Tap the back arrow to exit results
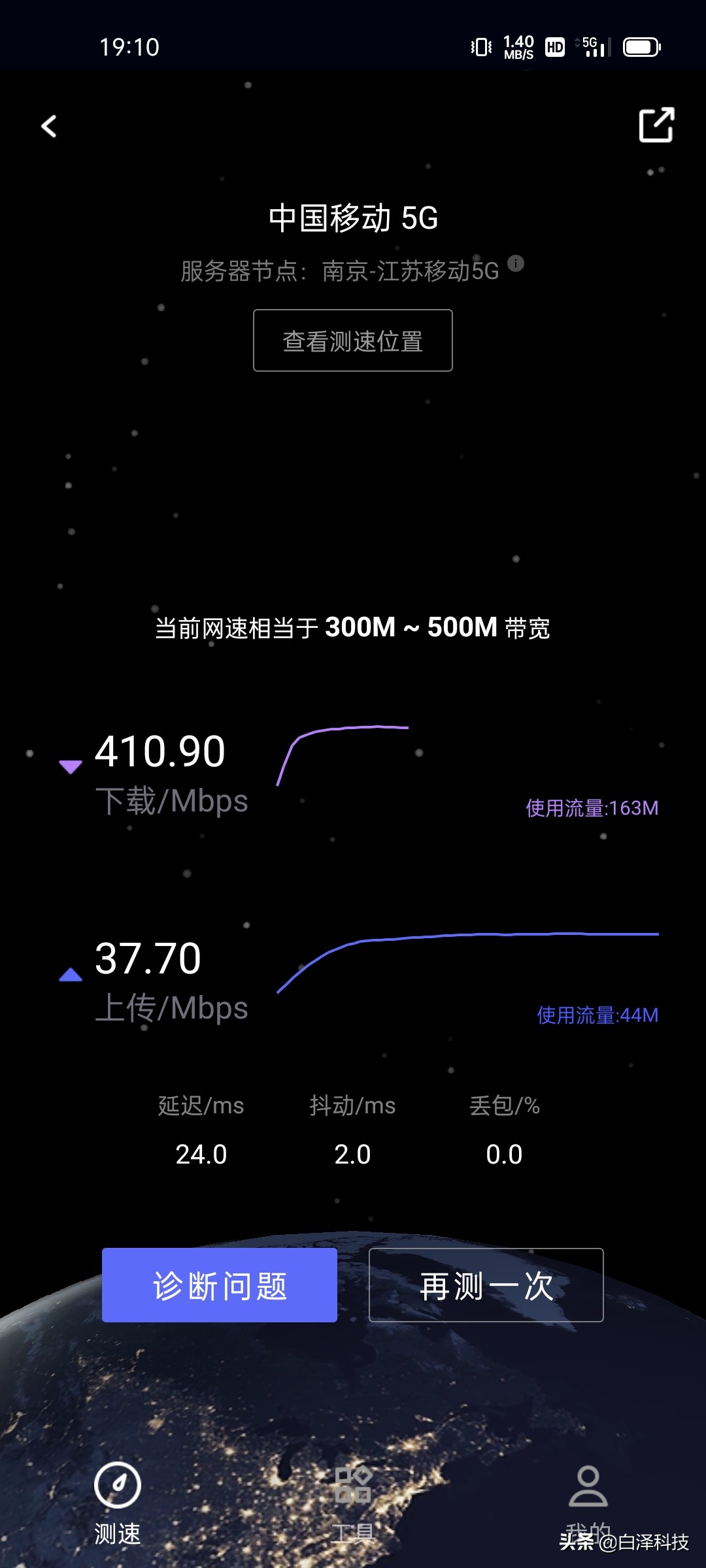Image resolution: width=706 pixels, height=1568 pixels. [x=47, y=127]
